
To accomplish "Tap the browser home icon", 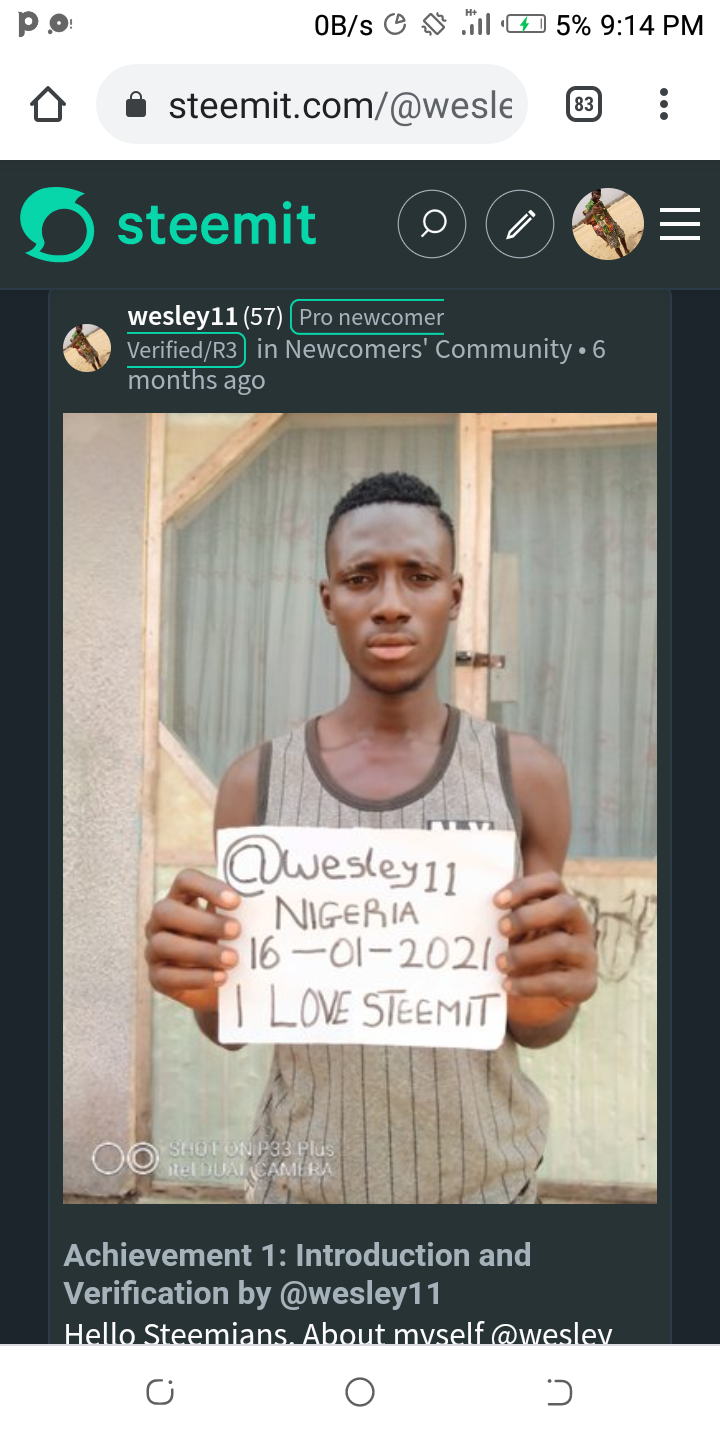I will 48,104.
